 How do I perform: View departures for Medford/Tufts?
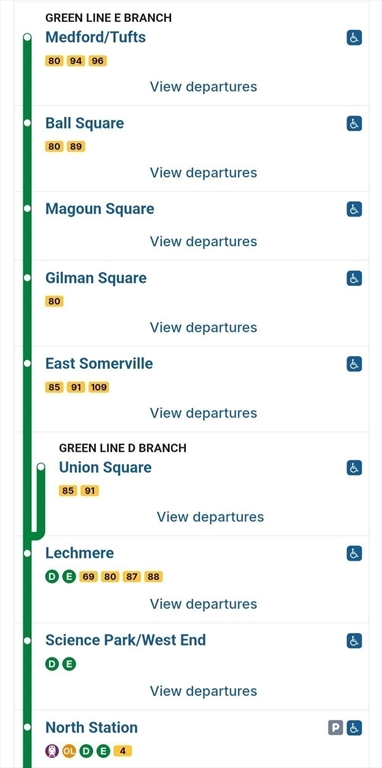(x=203, y=87)
